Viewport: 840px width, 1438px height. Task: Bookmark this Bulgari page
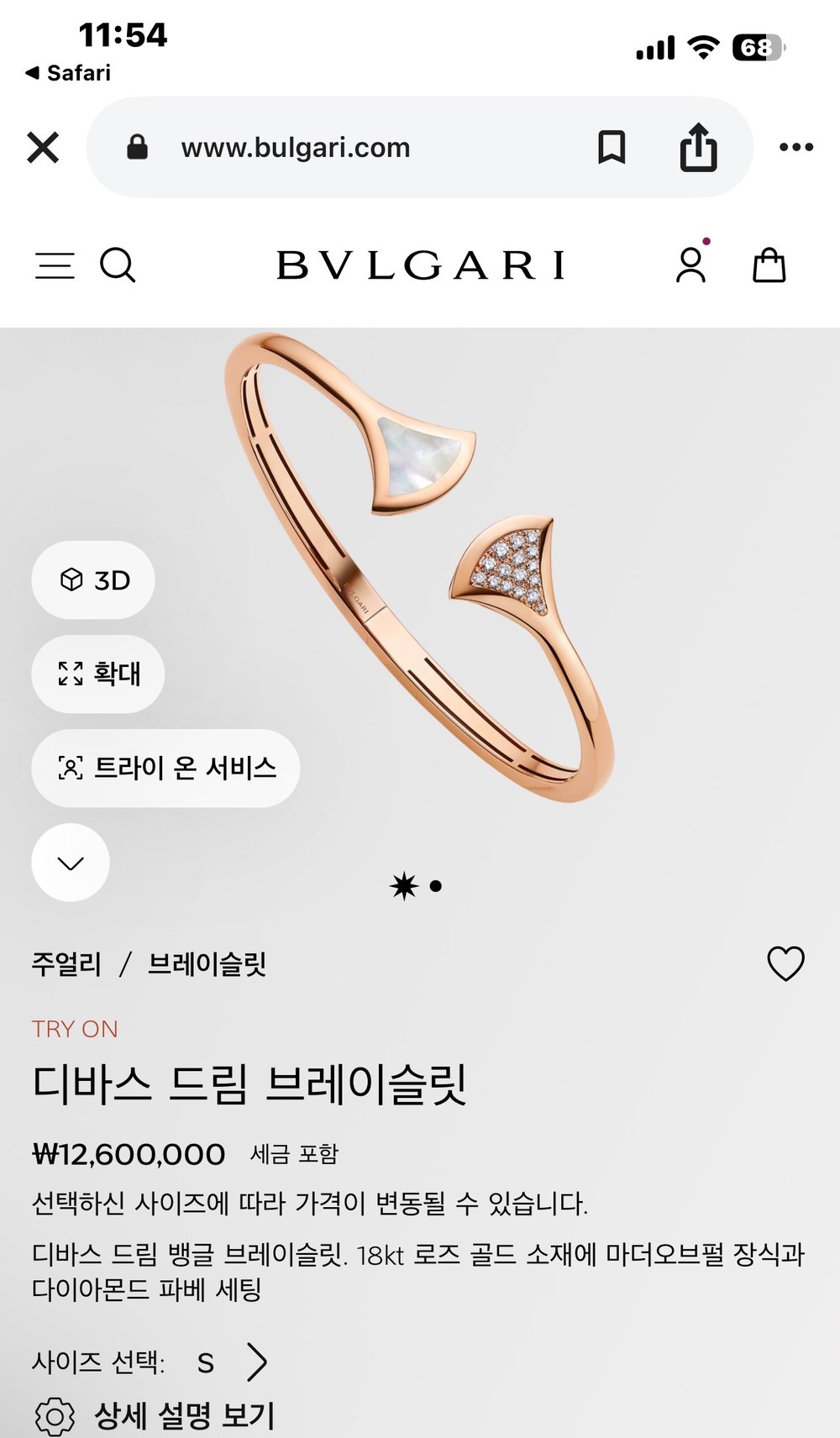point(611,148)
